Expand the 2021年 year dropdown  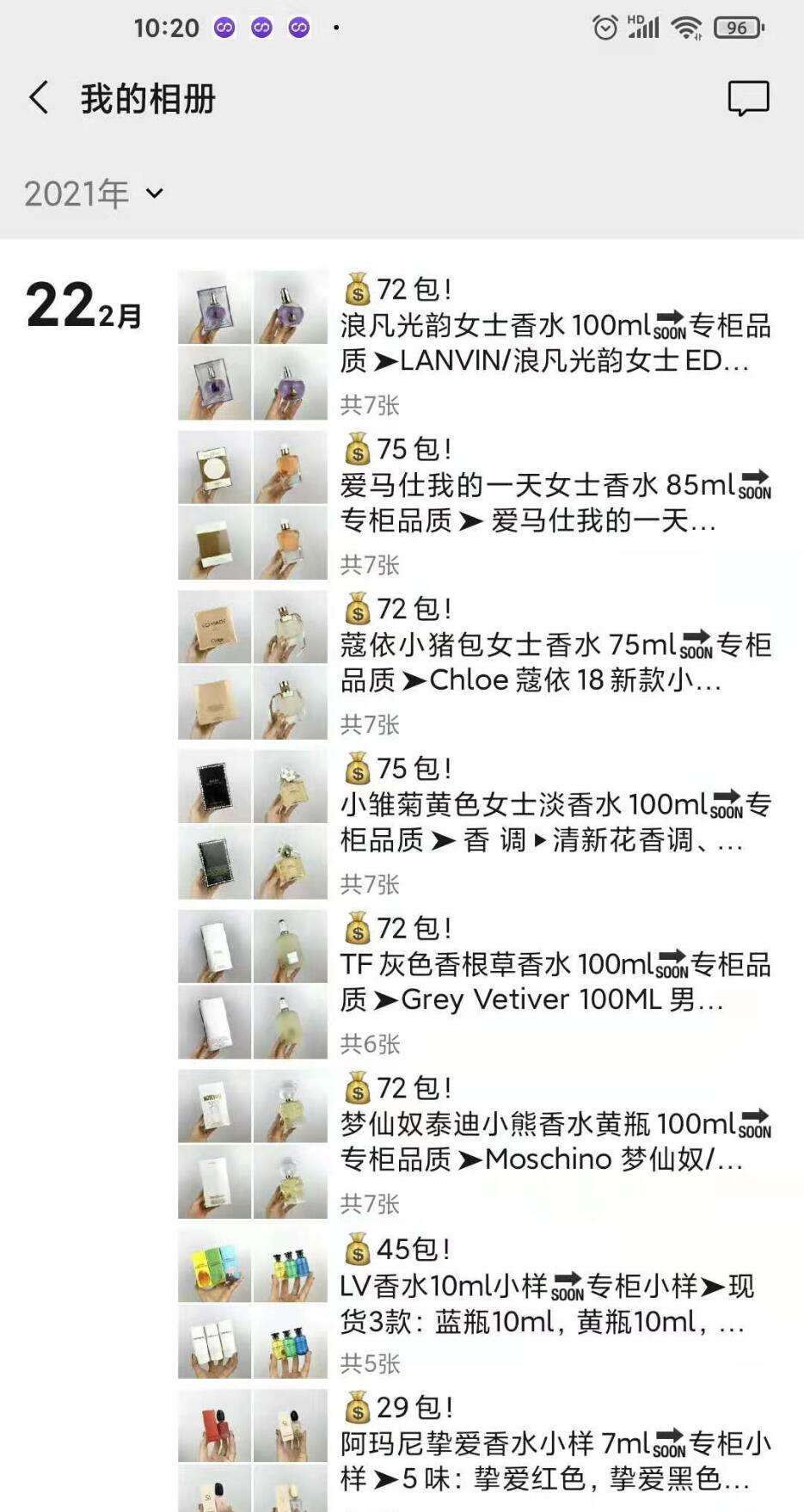(x=93, y=194)
